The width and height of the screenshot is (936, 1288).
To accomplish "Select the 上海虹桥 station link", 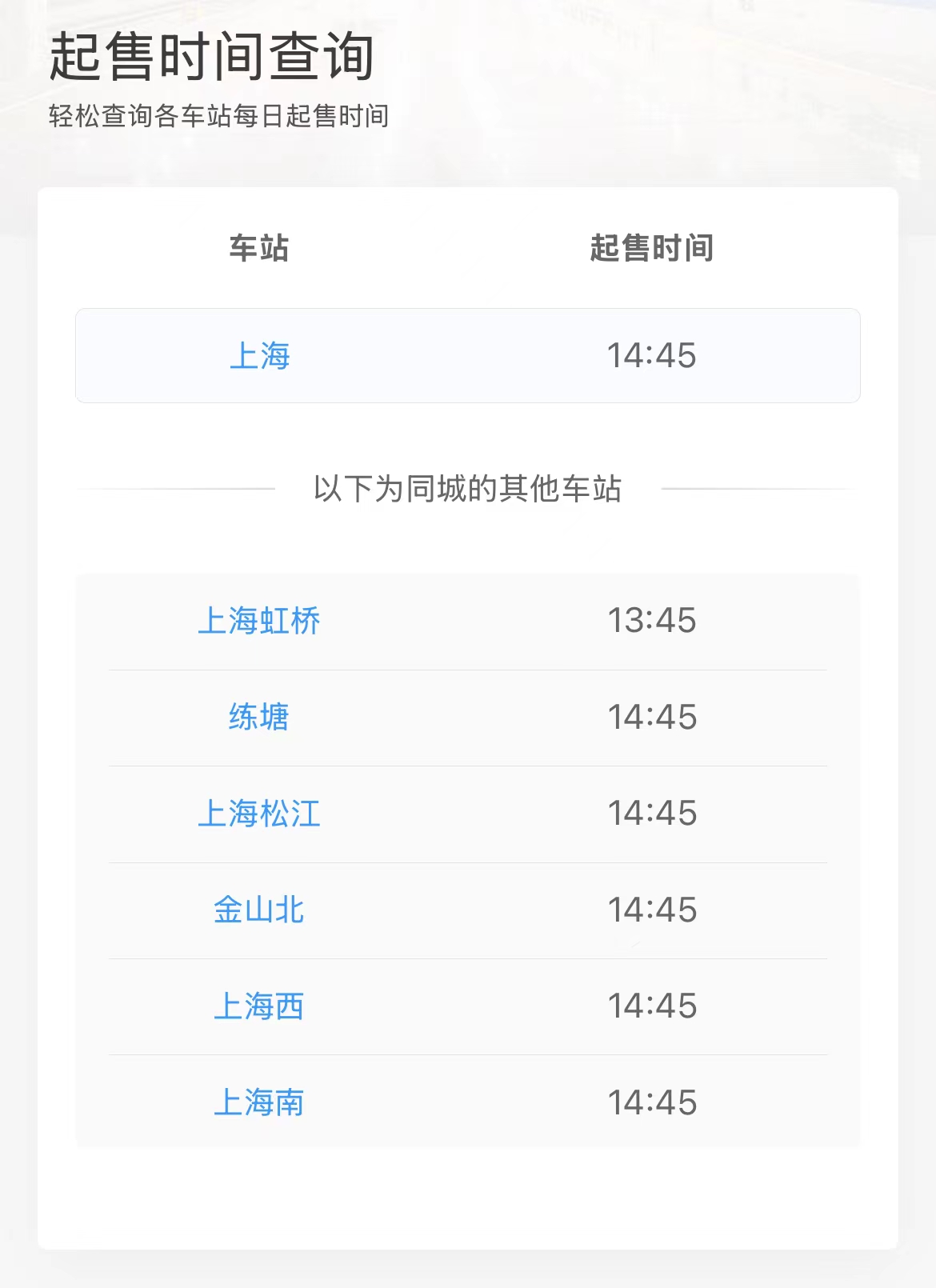I will pyautogui.click(x=259, y=621).
